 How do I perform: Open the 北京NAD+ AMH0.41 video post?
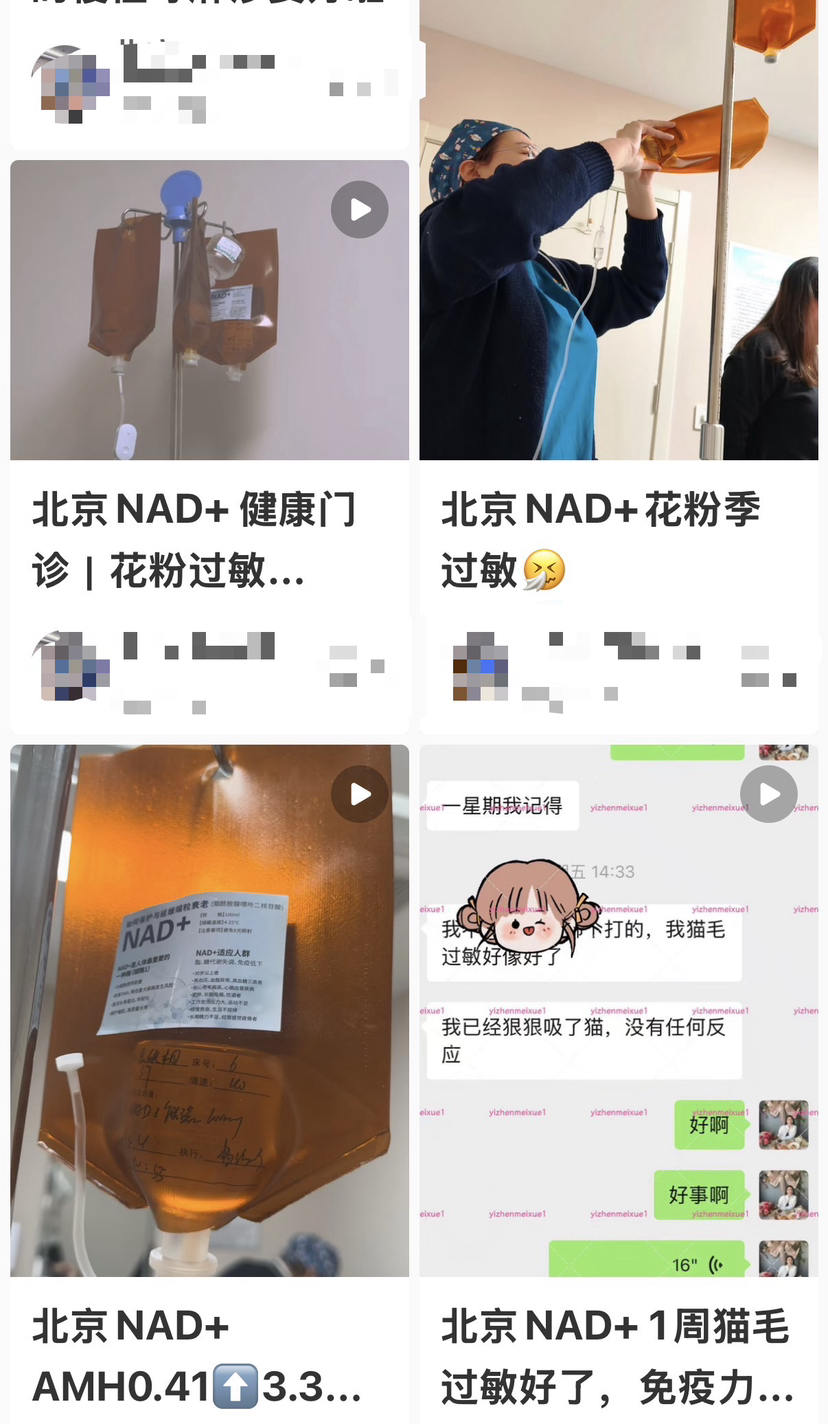(209, 1010)
